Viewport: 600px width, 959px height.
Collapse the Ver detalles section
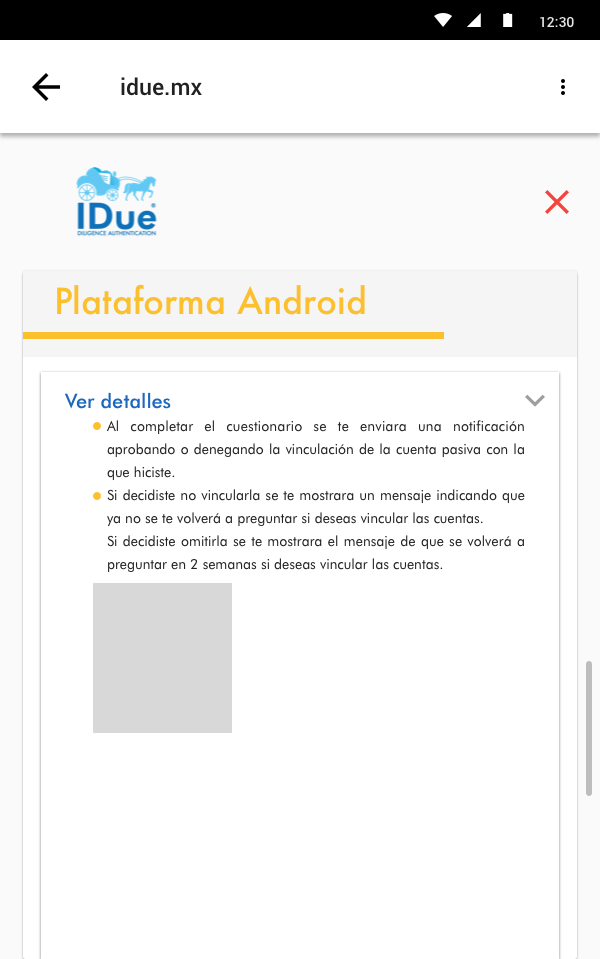point(535,401)
